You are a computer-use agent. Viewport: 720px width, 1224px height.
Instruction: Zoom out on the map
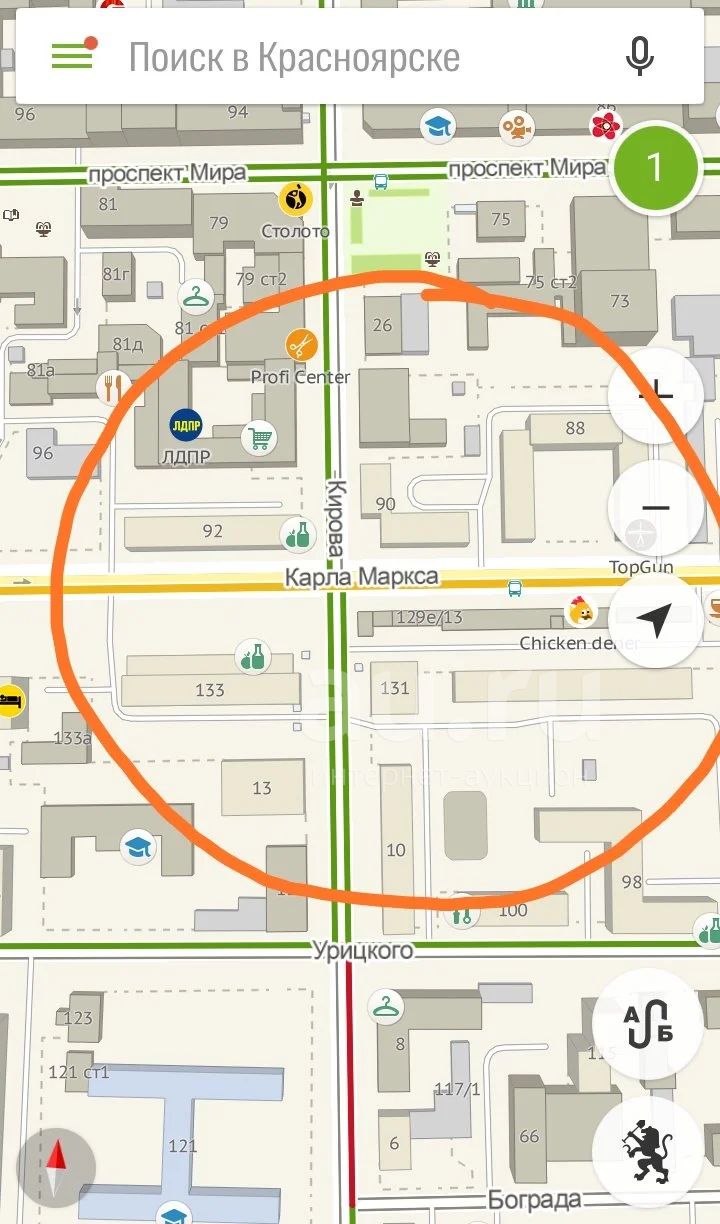click(x=655, y=507)
